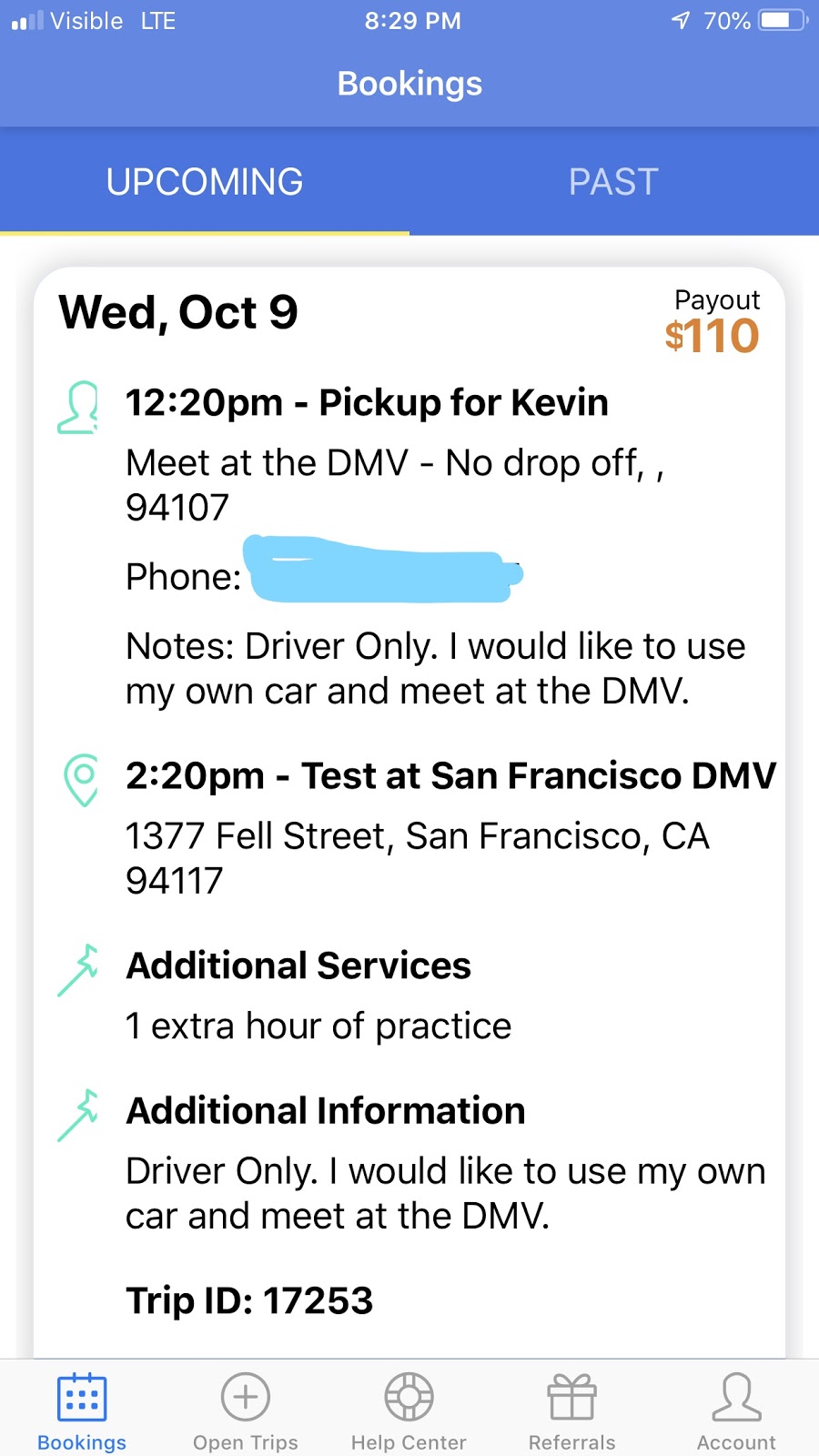Open the Account tab
819x1456 pixels.
[x=736, y=1410]
